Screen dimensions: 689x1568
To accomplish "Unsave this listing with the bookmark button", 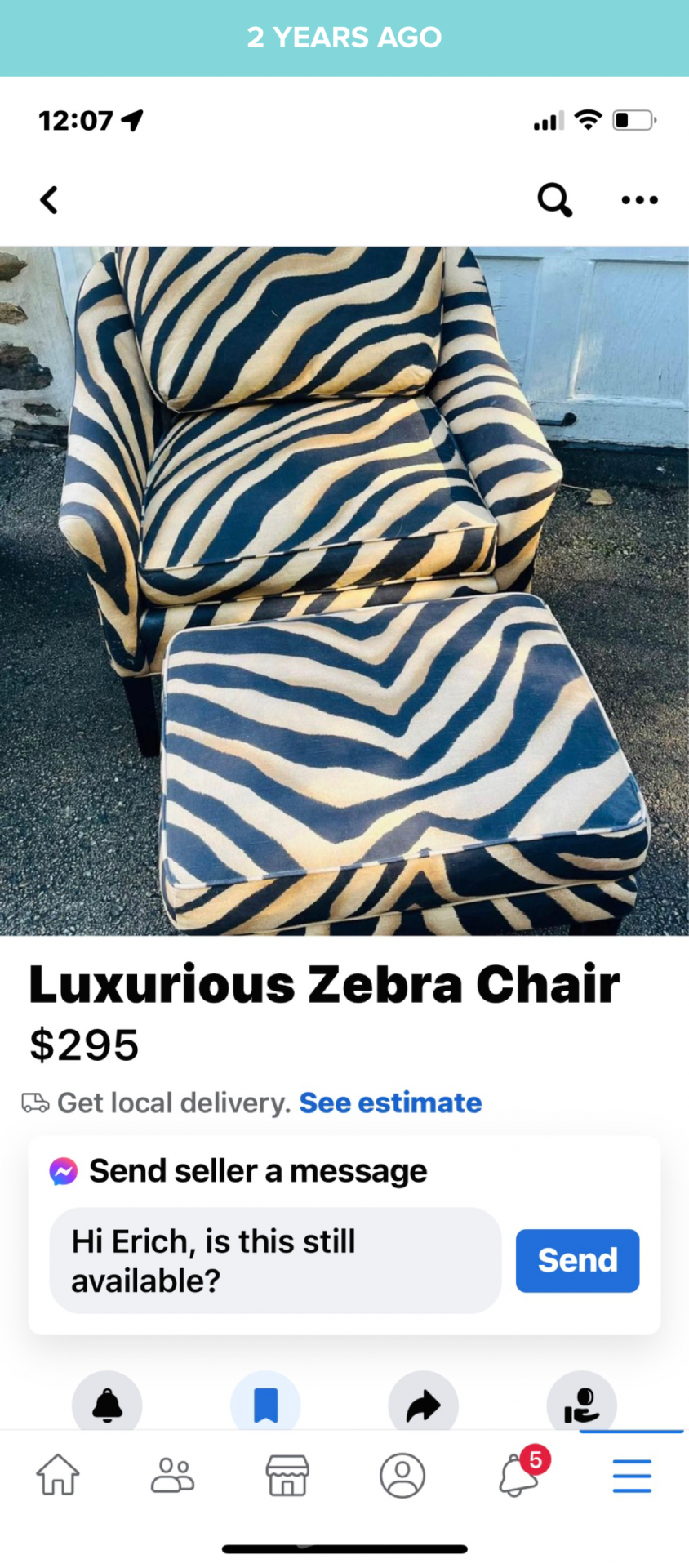I will (x=265, y=1405).
